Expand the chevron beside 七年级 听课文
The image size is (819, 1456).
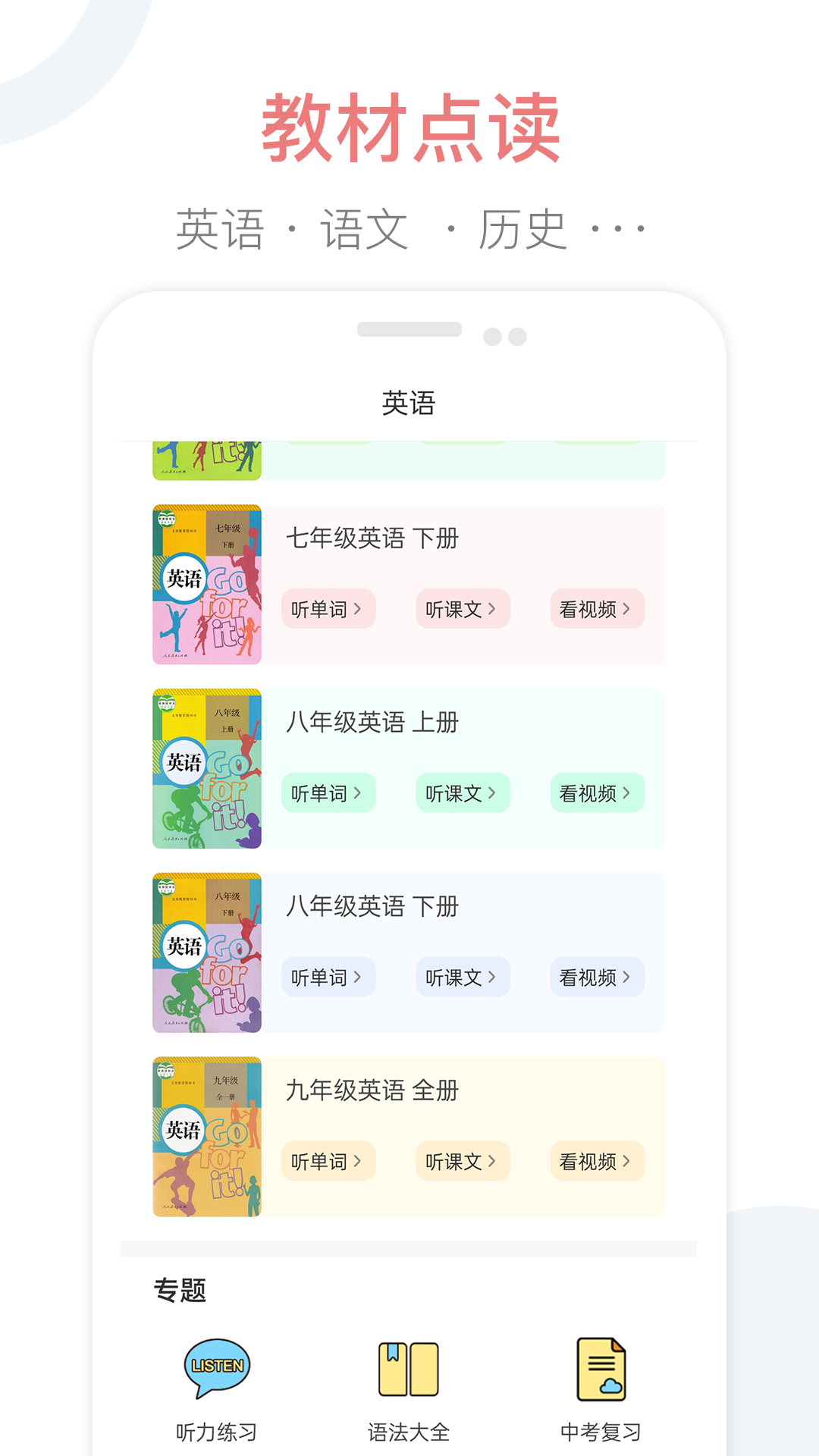pos(493,609)
